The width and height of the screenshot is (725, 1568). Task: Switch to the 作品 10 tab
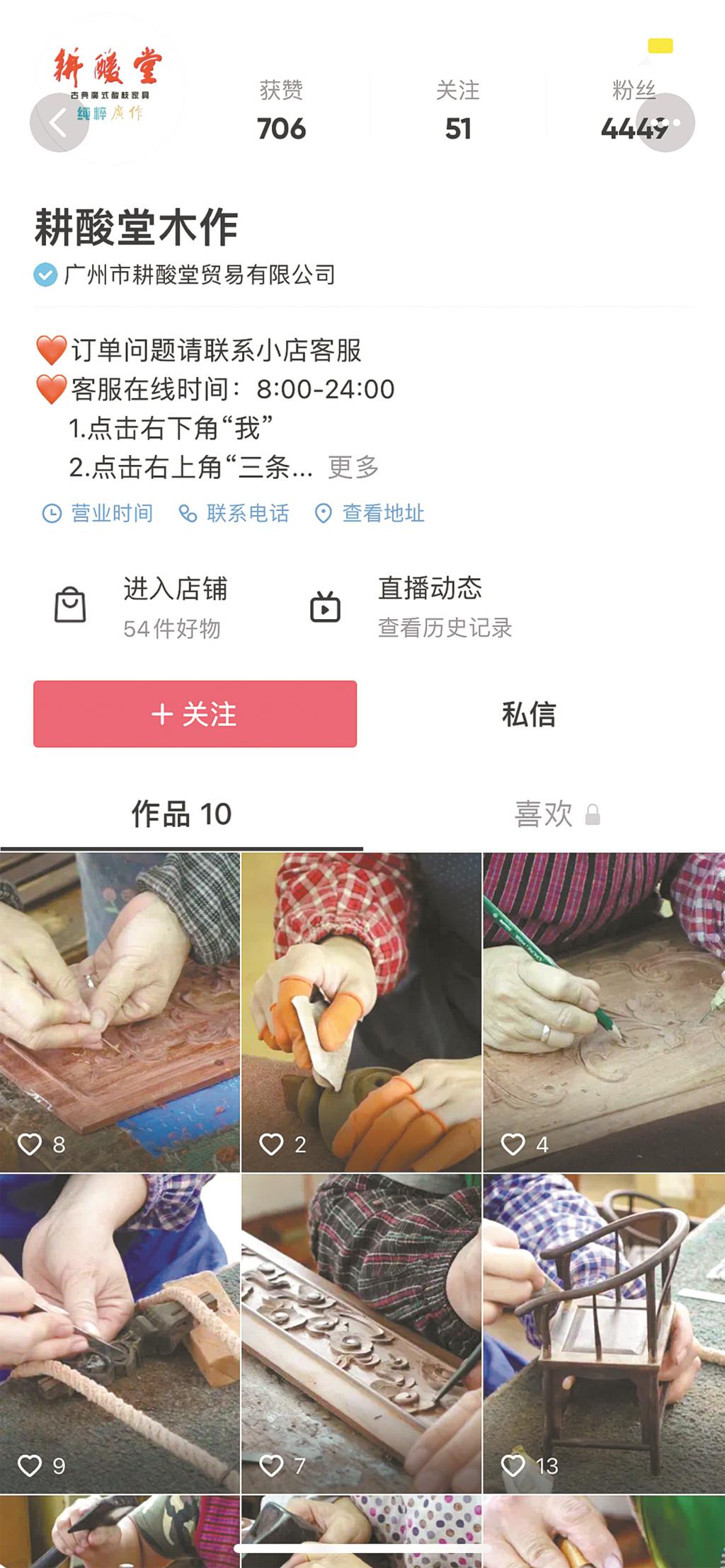pyautogui.click(x=181, y=814)
